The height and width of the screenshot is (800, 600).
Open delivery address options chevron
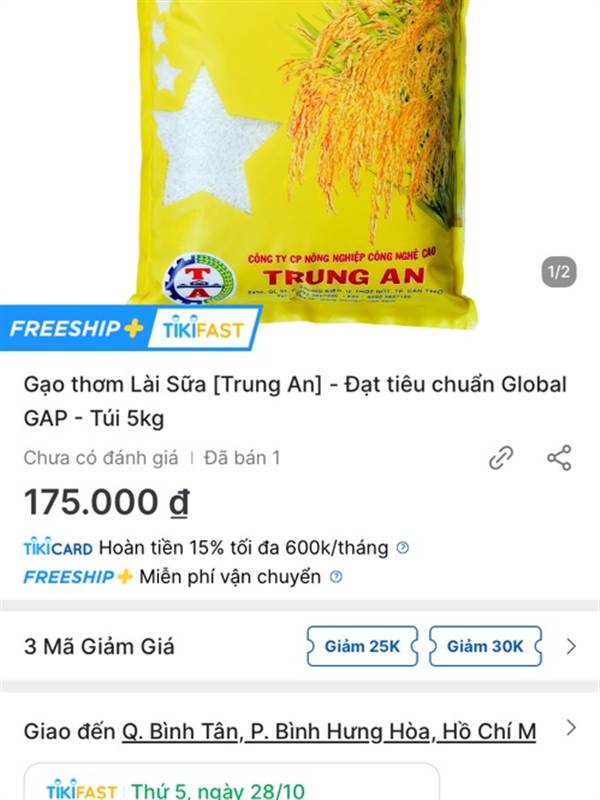click(x=571, y=728)
